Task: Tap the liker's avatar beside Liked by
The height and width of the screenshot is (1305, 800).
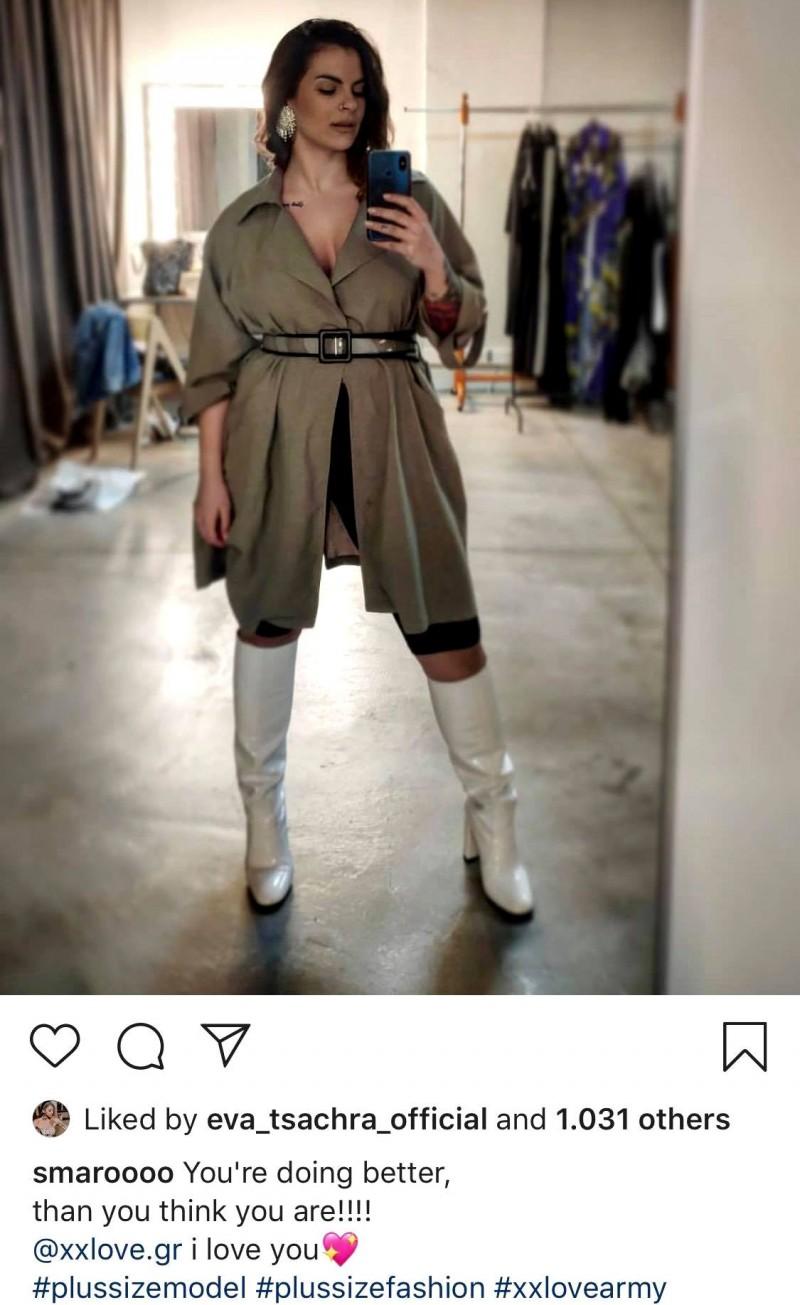Action: (x=52, y=1118)
